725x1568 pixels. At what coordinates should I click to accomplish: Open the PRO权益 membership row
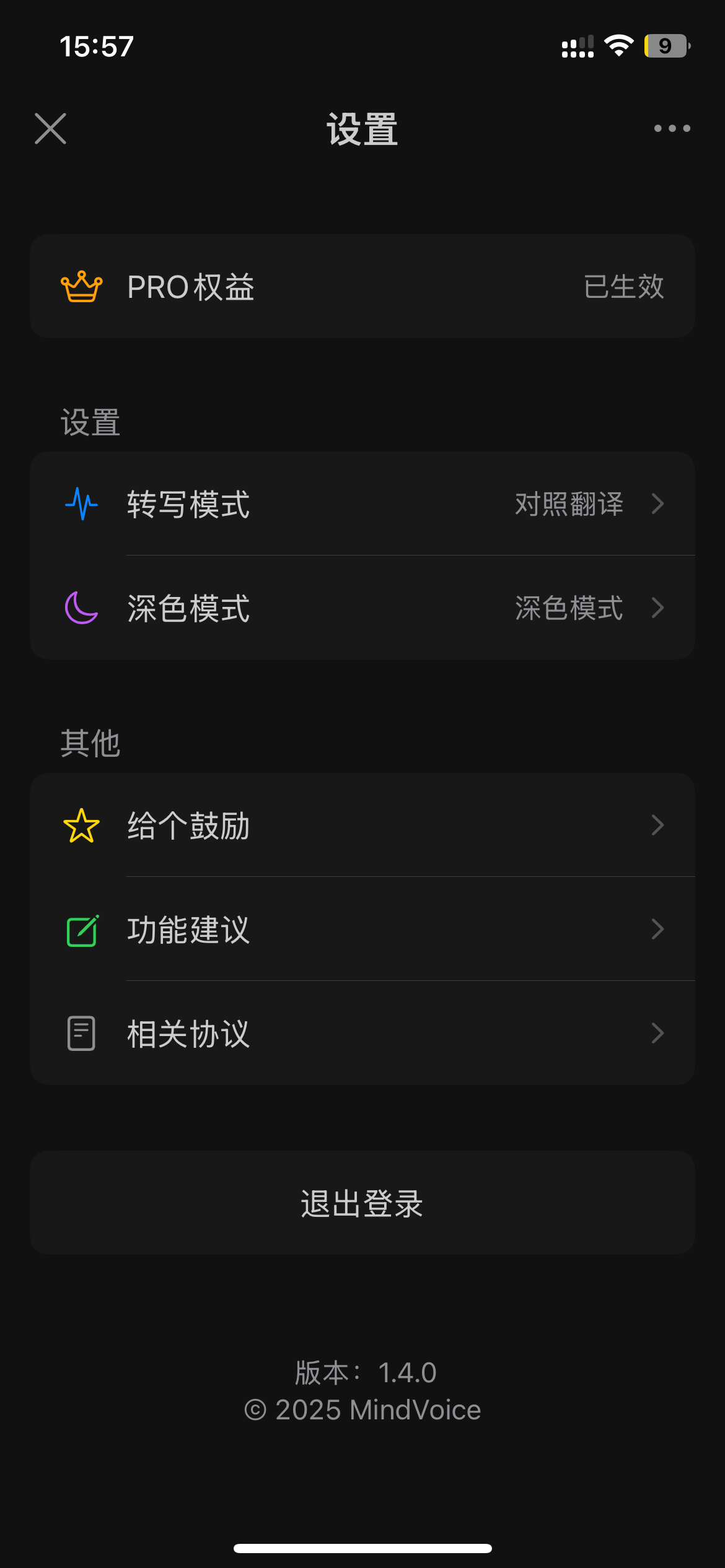click(362, 286)
